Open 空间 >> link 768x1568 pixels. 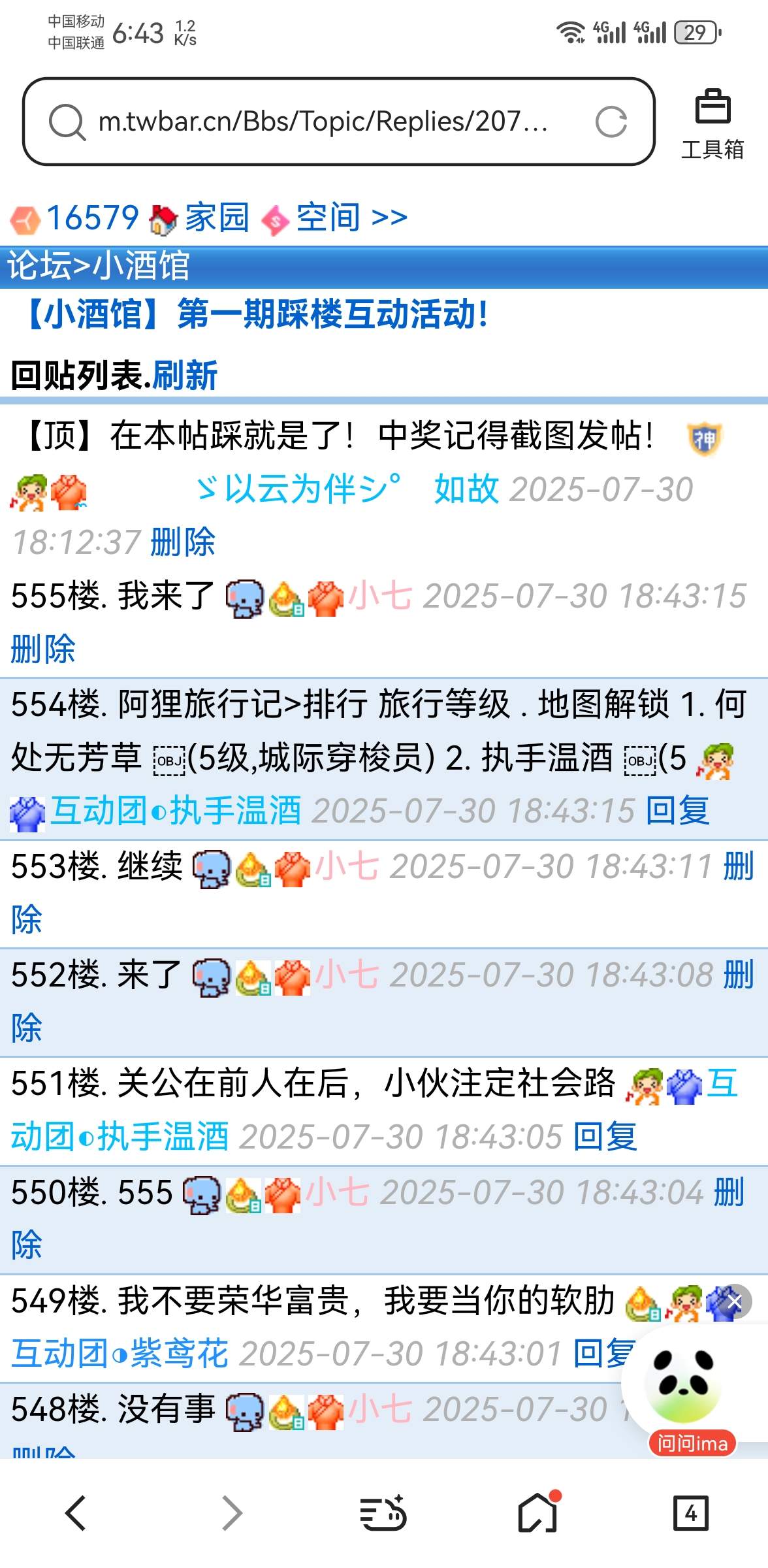351,218
